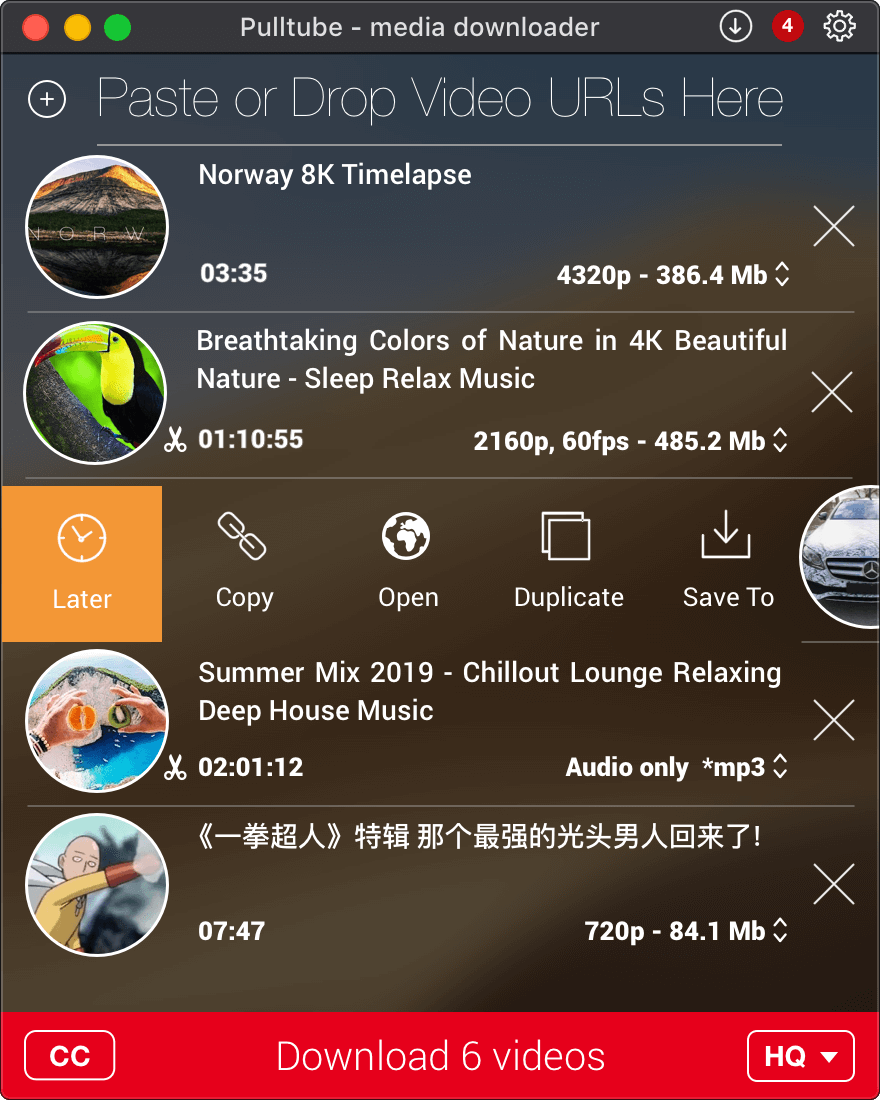Viewport: 880px width, 1100px height.
Task: Choose the Save To download icon
Action: click(727, 535)
